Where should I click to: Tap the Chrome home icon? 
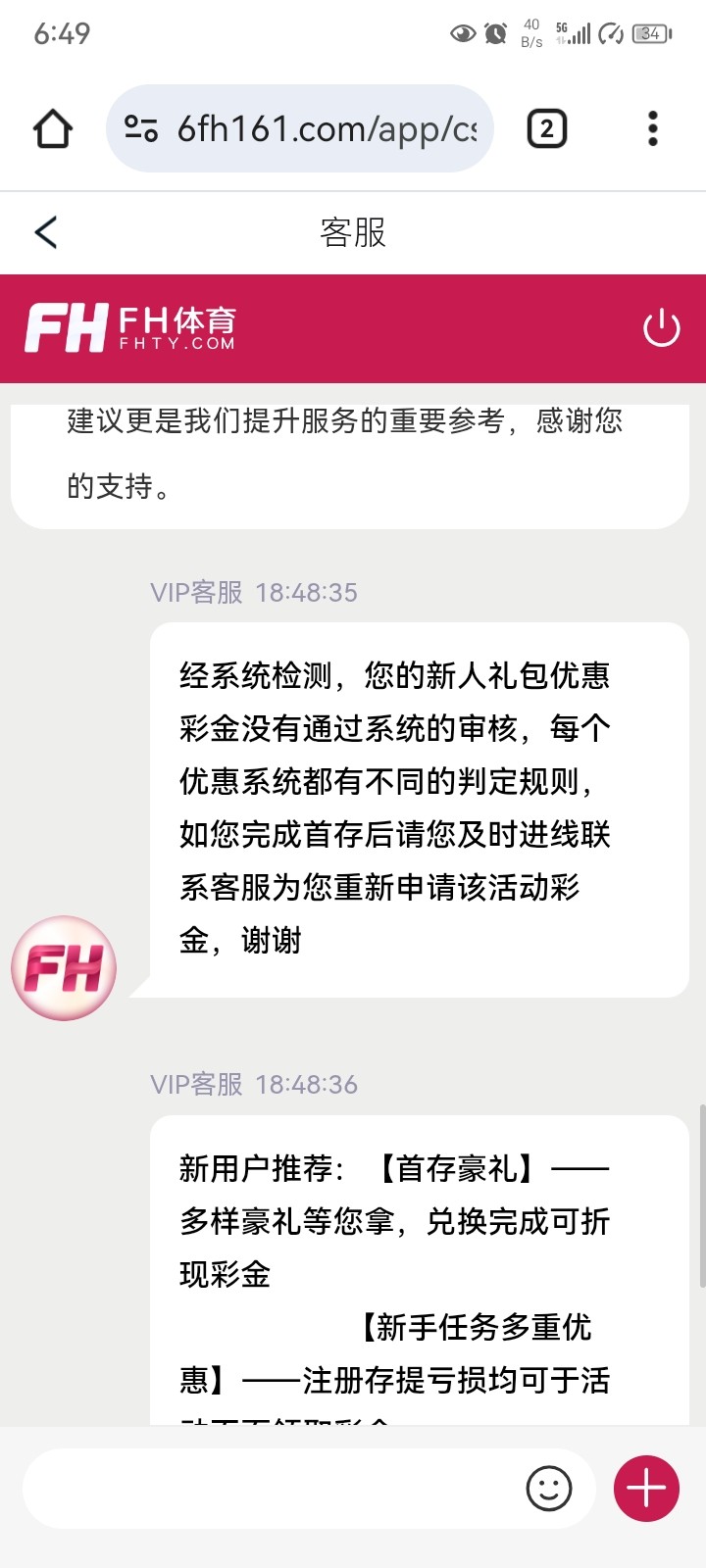pos(54,127)
